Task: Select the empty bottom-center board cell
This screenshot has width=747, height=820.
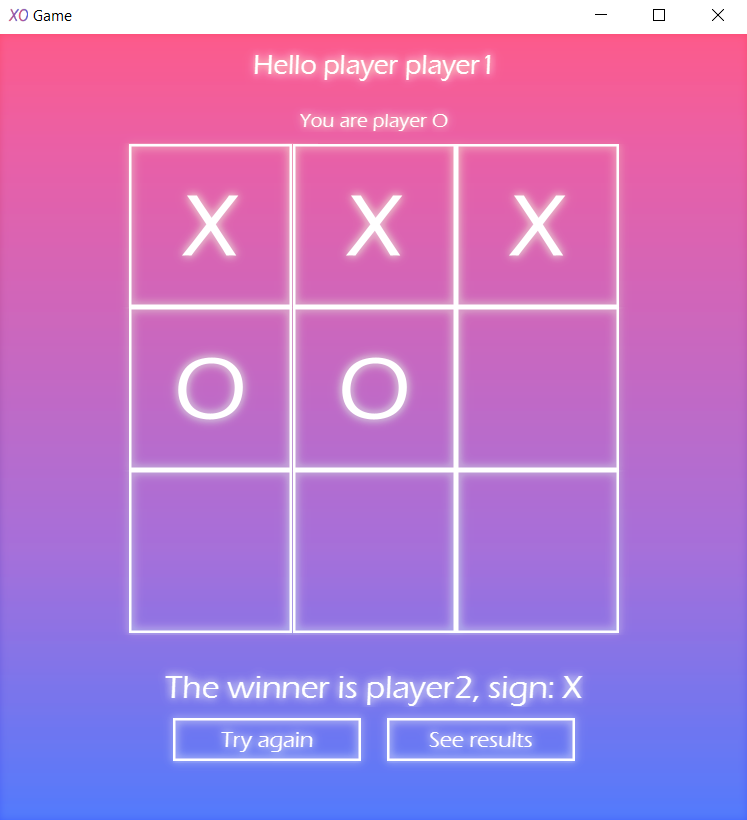Action: [374, 551]
